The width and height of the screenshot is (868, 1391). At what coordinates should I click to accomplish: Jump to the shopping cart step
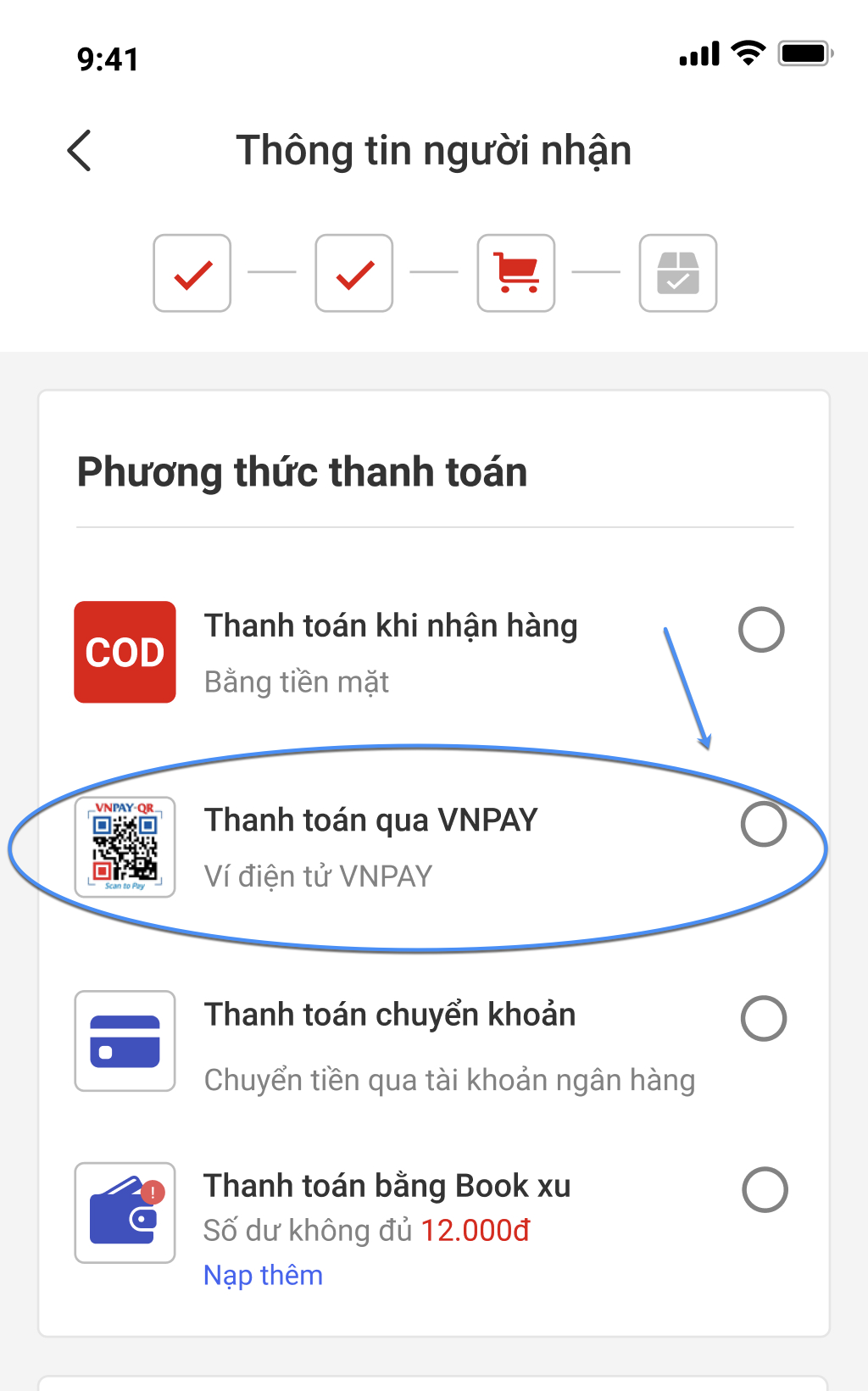[515, 273]
